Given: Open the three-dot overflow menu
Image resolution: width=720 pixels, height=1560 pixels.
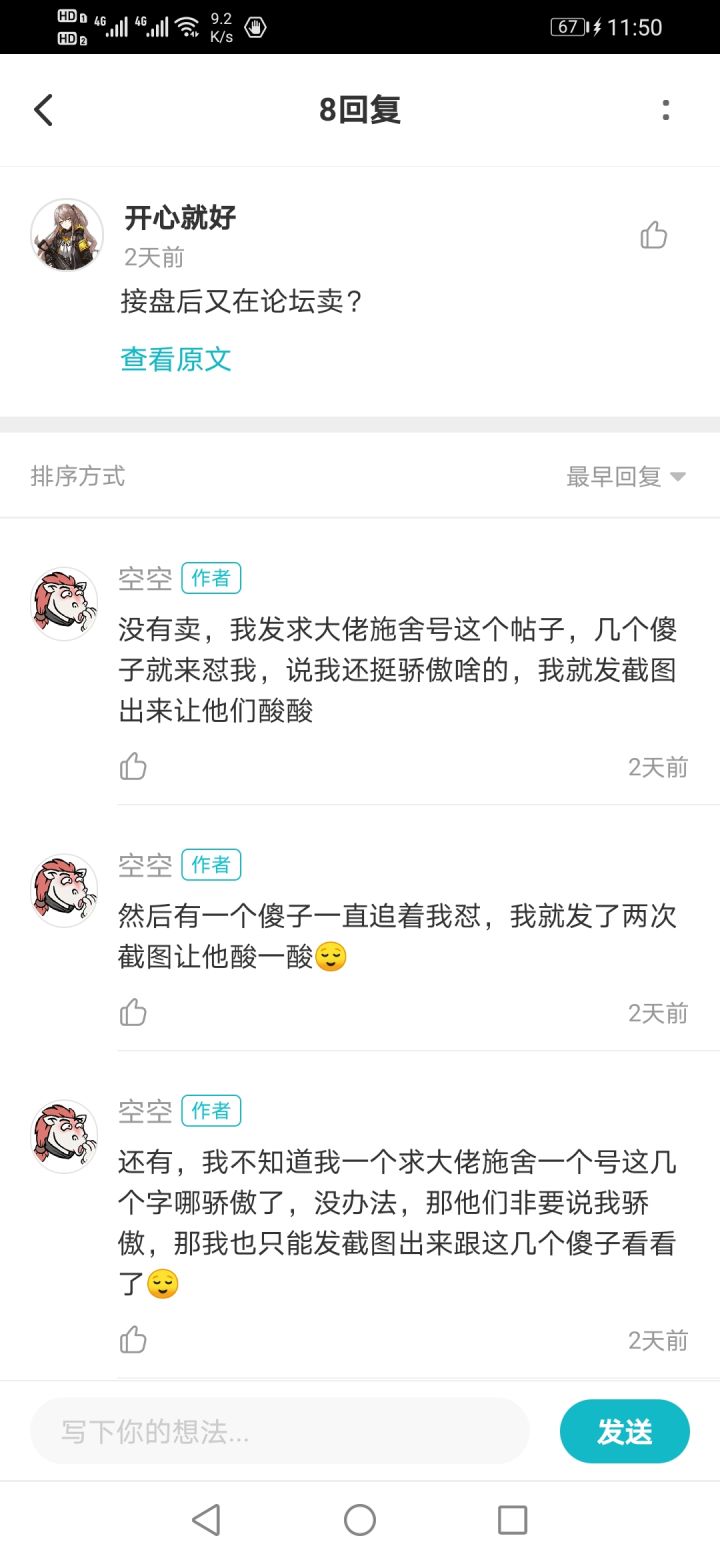Looking at the screenshot, I should click(666, 110).
